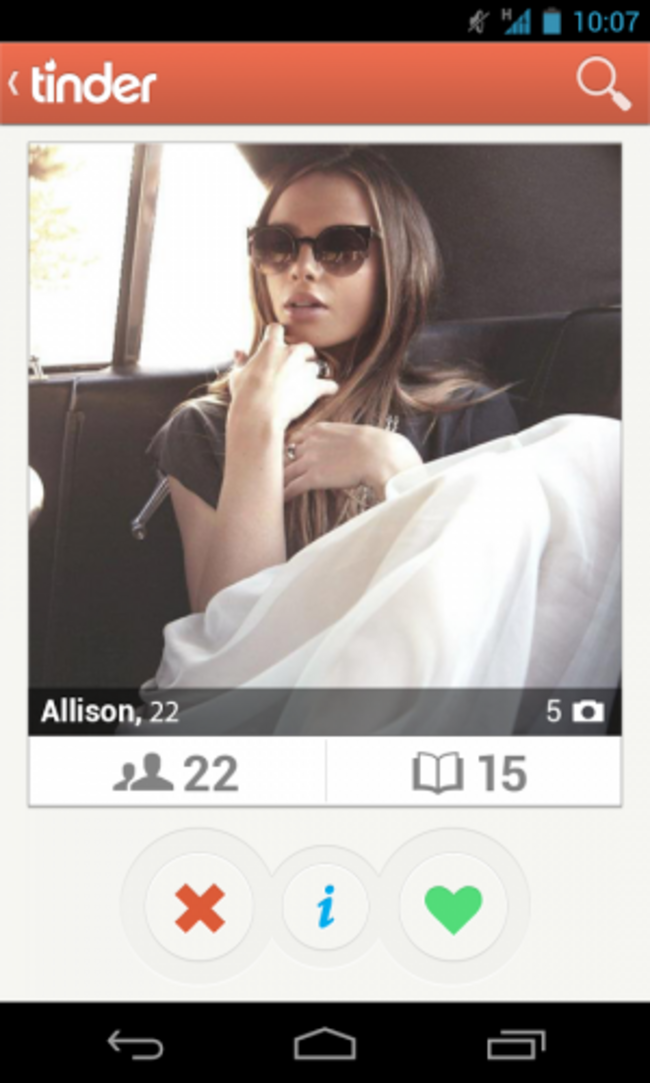Open recent apps overview
650x1083 pixels.
pyautogui.click(x=516, y=1045)
